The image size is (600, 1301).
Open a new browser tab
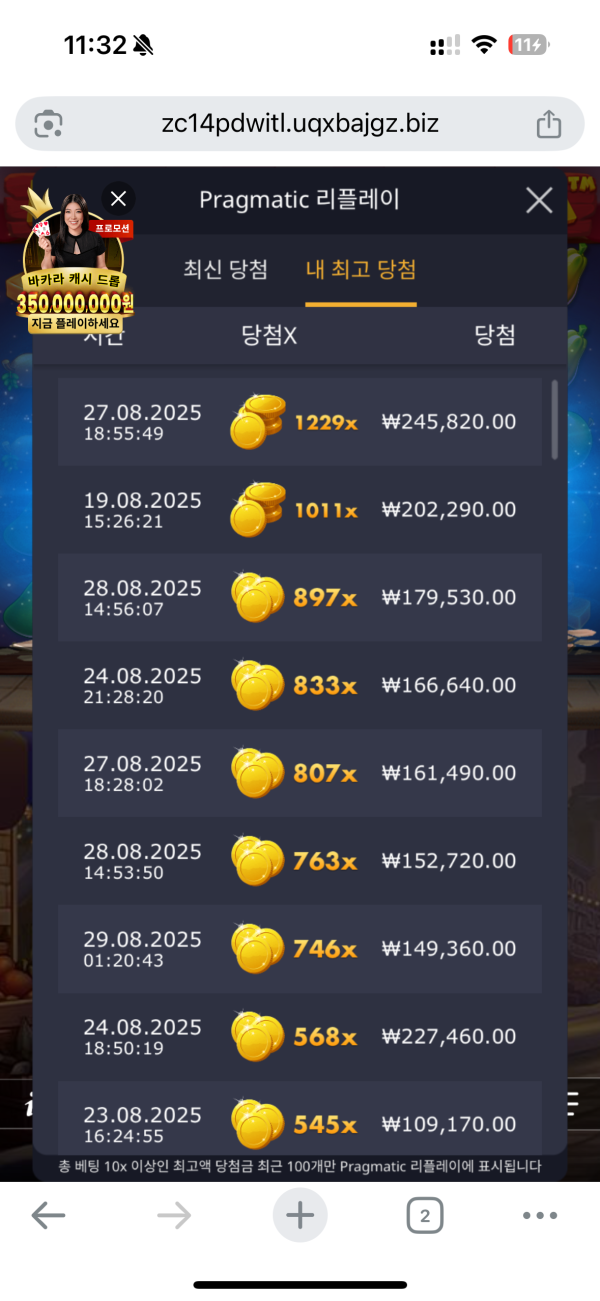pyautogui.click(x=300, y=1216)
